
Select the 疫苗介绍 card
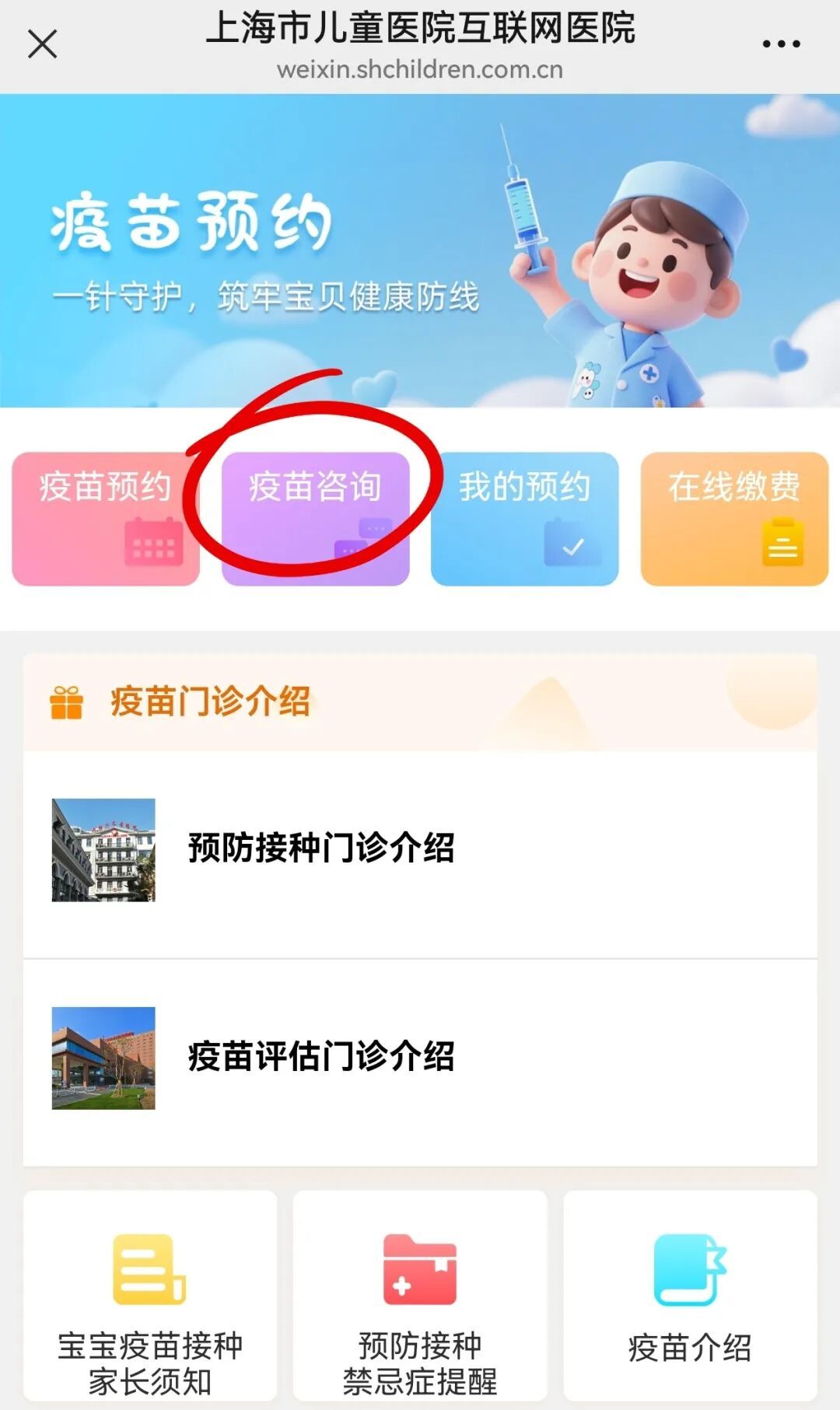[690, 1296]
